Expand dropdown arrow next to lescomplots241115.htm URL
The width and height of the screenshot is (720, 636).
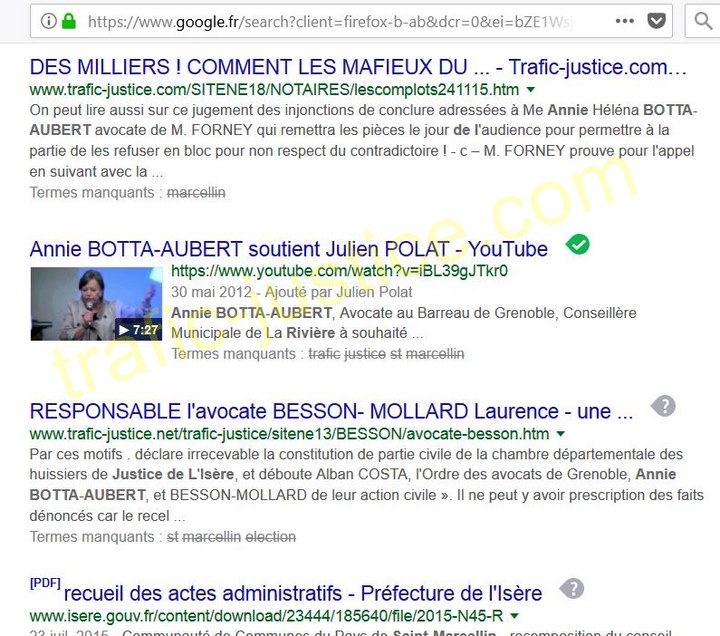[x=531, y=90]
